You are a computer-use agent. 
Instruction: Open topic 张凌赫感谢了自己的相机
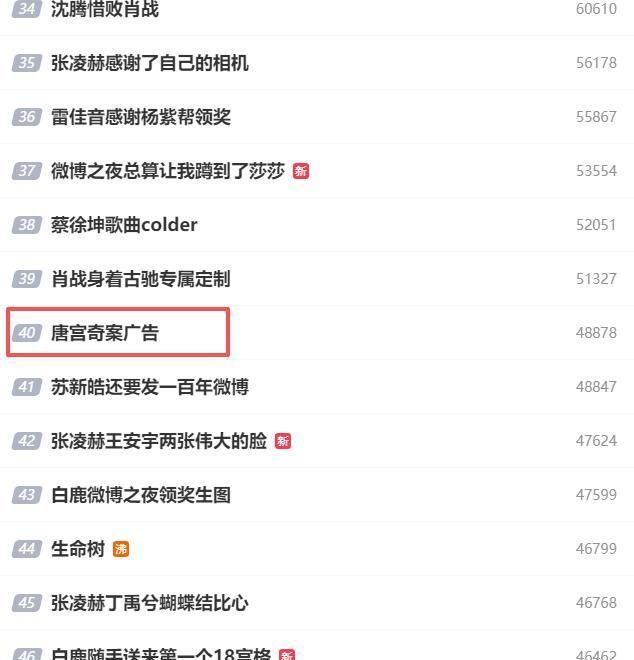point(150,63)
